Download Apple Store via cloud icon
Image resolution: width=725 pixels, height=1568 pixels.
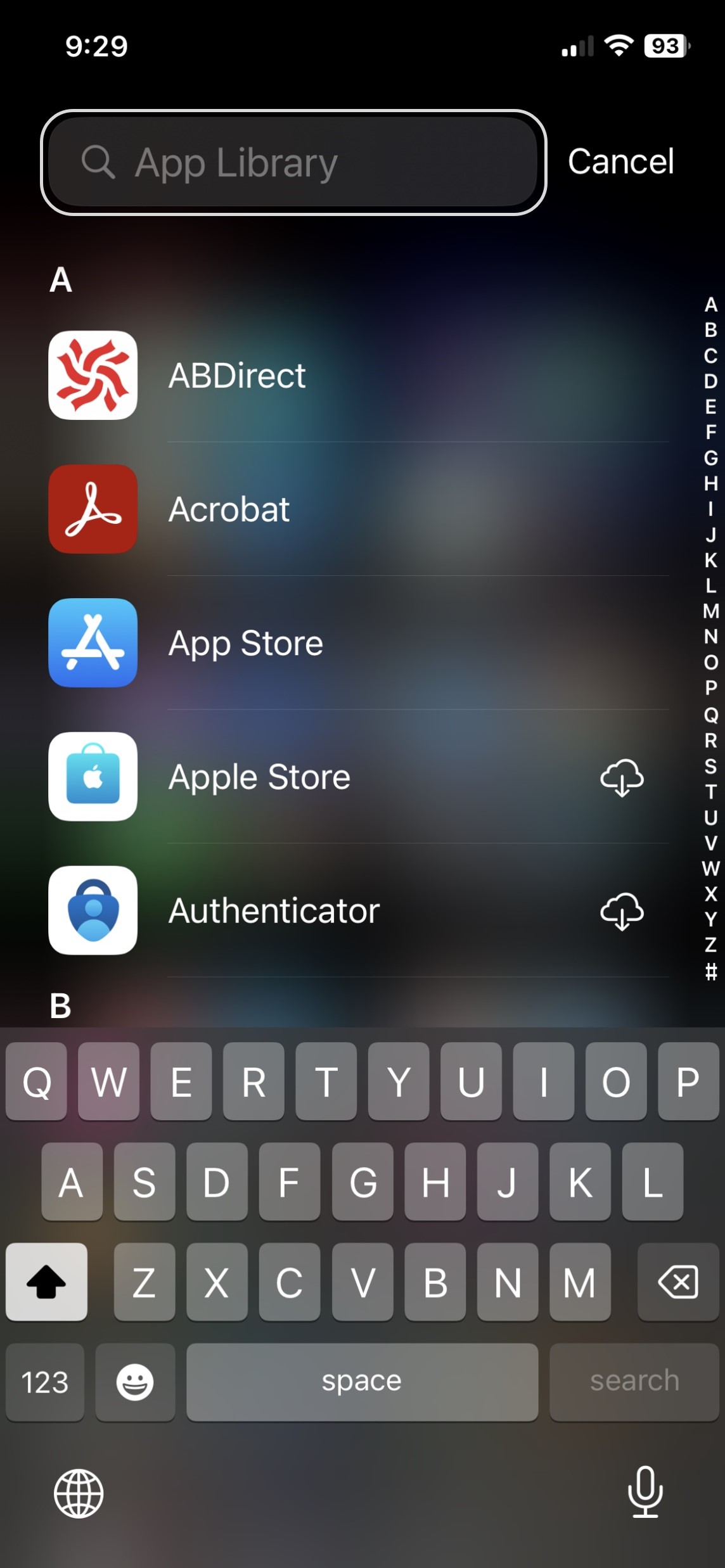pos(622,777)
